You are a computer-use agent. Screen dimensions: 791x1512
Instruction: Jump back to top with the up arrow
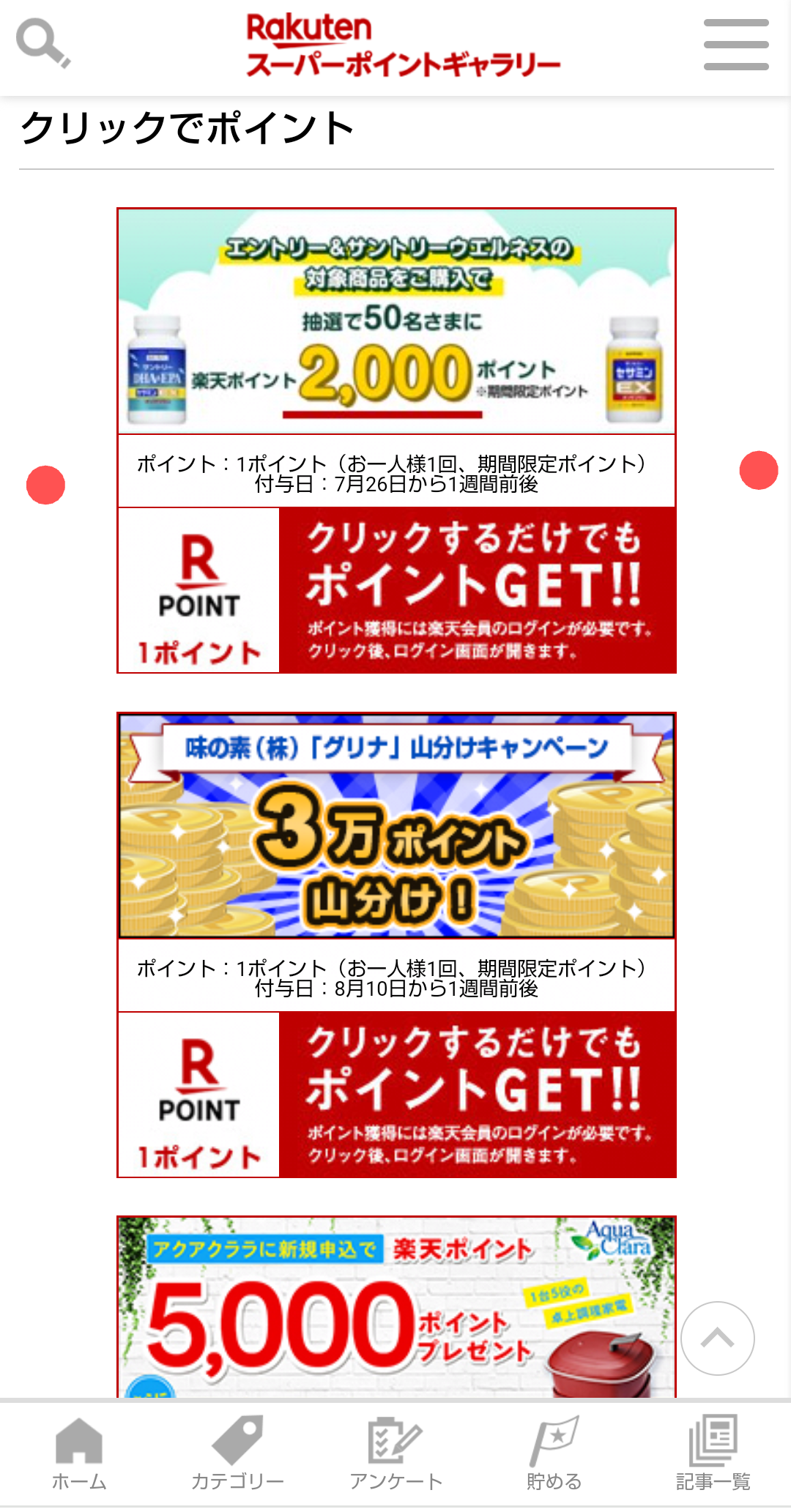[717, 1338]
